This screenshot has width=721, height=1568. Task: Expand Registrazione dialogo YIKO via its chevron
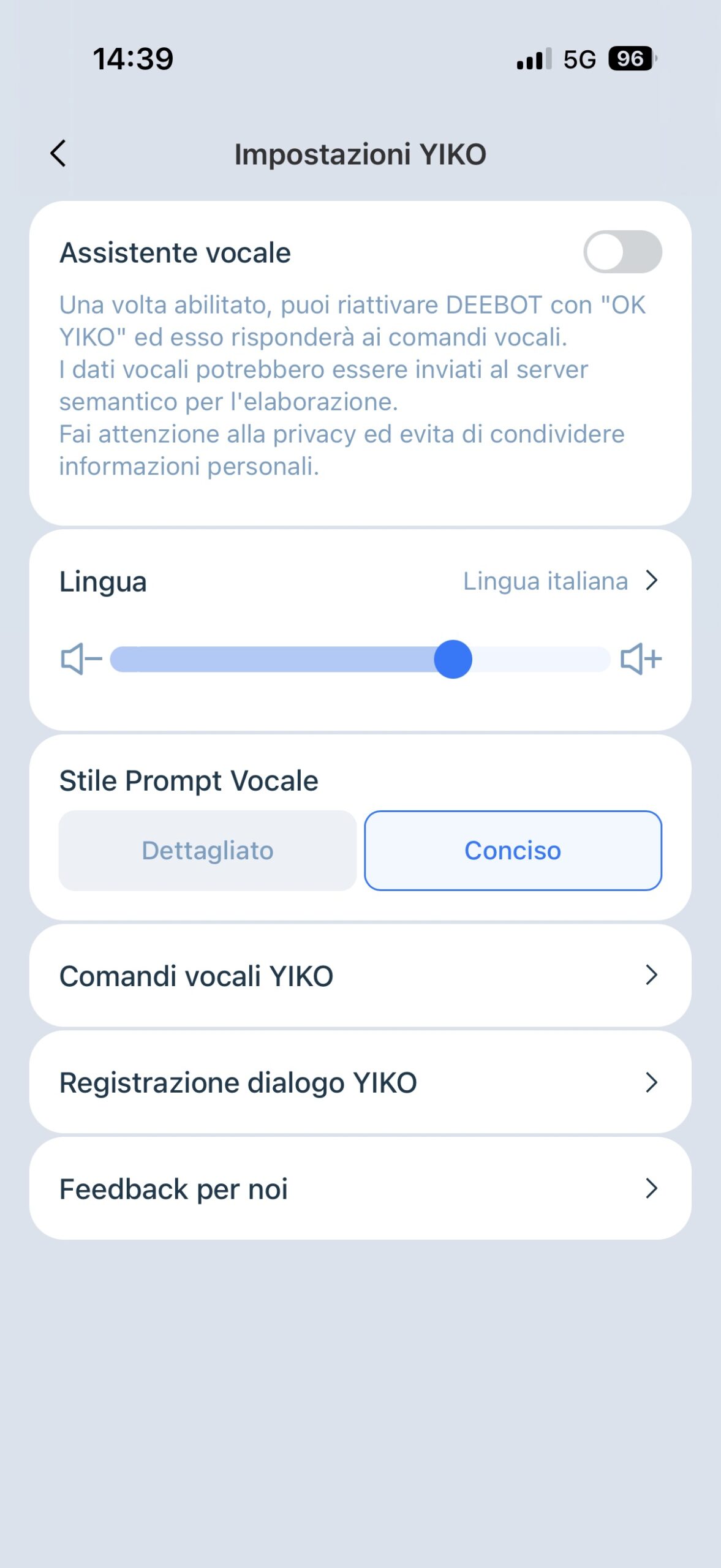pyautogui.click(x=652, y=1082)
